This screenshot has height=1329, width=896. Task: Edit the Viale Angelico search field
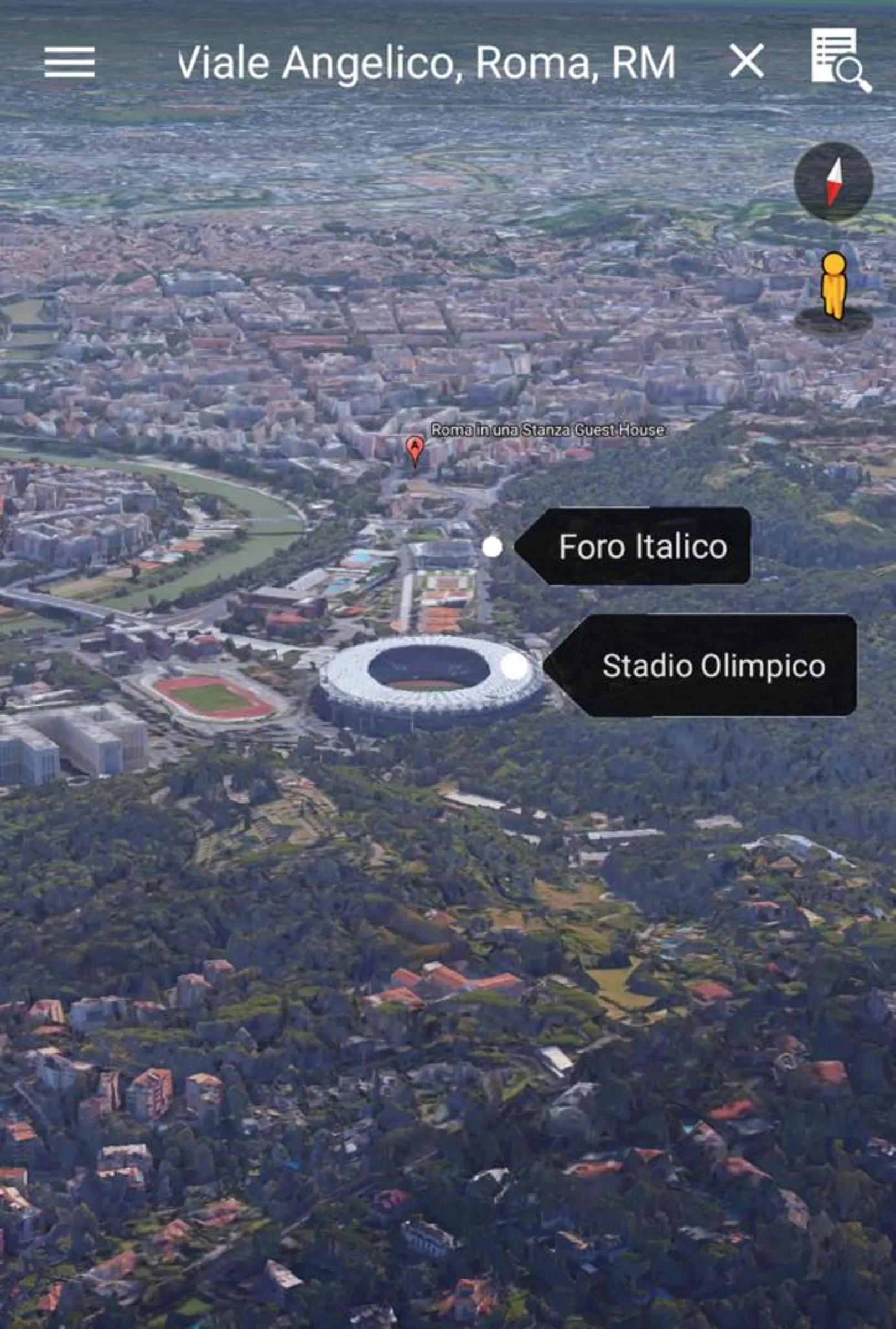point(426,63)
